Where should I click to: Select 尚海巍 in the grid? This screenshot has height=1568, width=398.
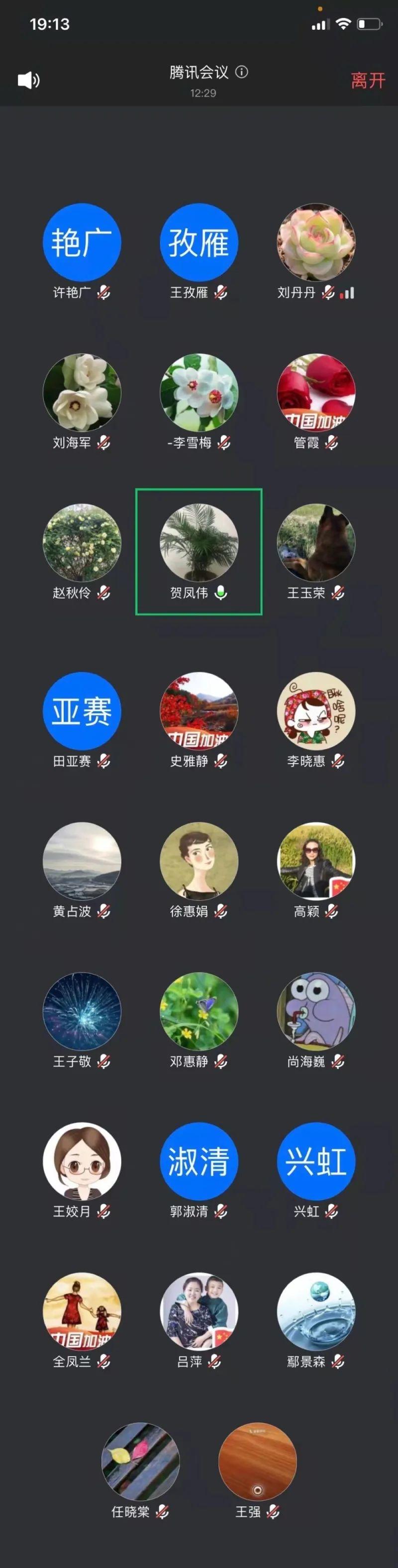click(x=316, y=1012)
